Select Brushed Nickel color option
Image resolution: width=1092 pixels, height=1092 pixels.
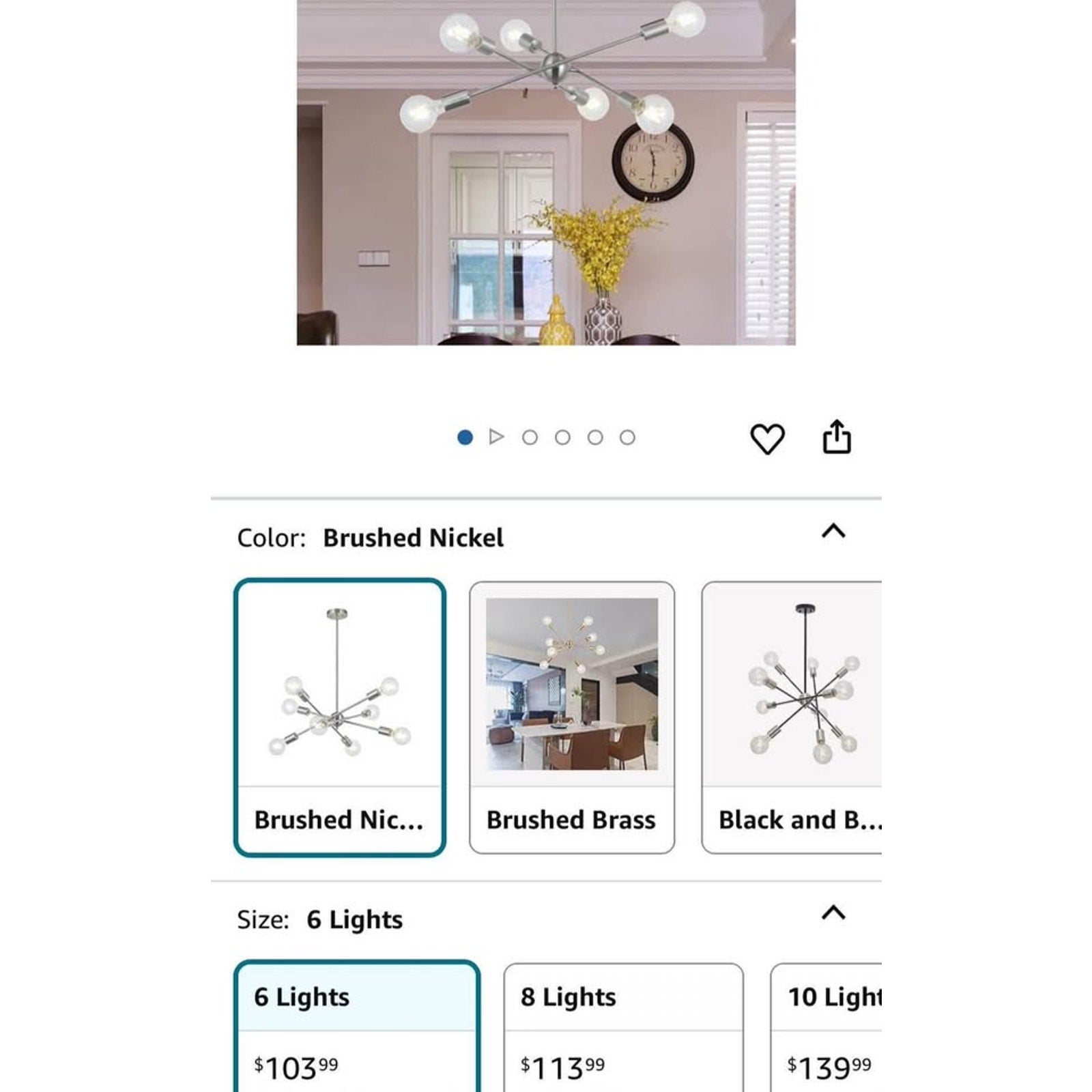[x=339, y=717]
